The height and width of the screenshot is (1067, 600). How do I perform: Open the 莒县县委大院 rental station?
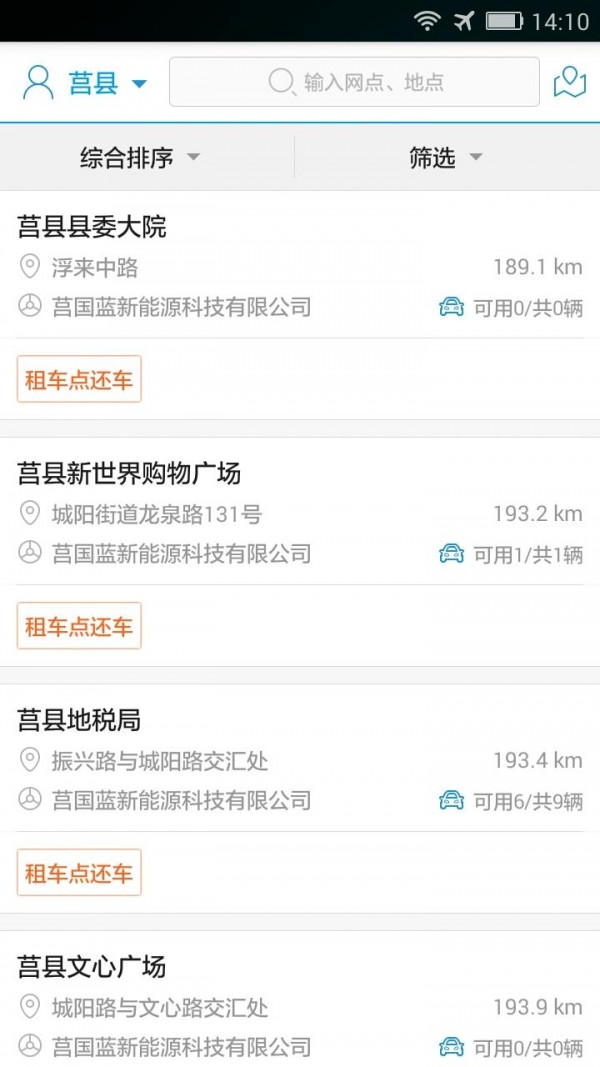click(92, 228)
